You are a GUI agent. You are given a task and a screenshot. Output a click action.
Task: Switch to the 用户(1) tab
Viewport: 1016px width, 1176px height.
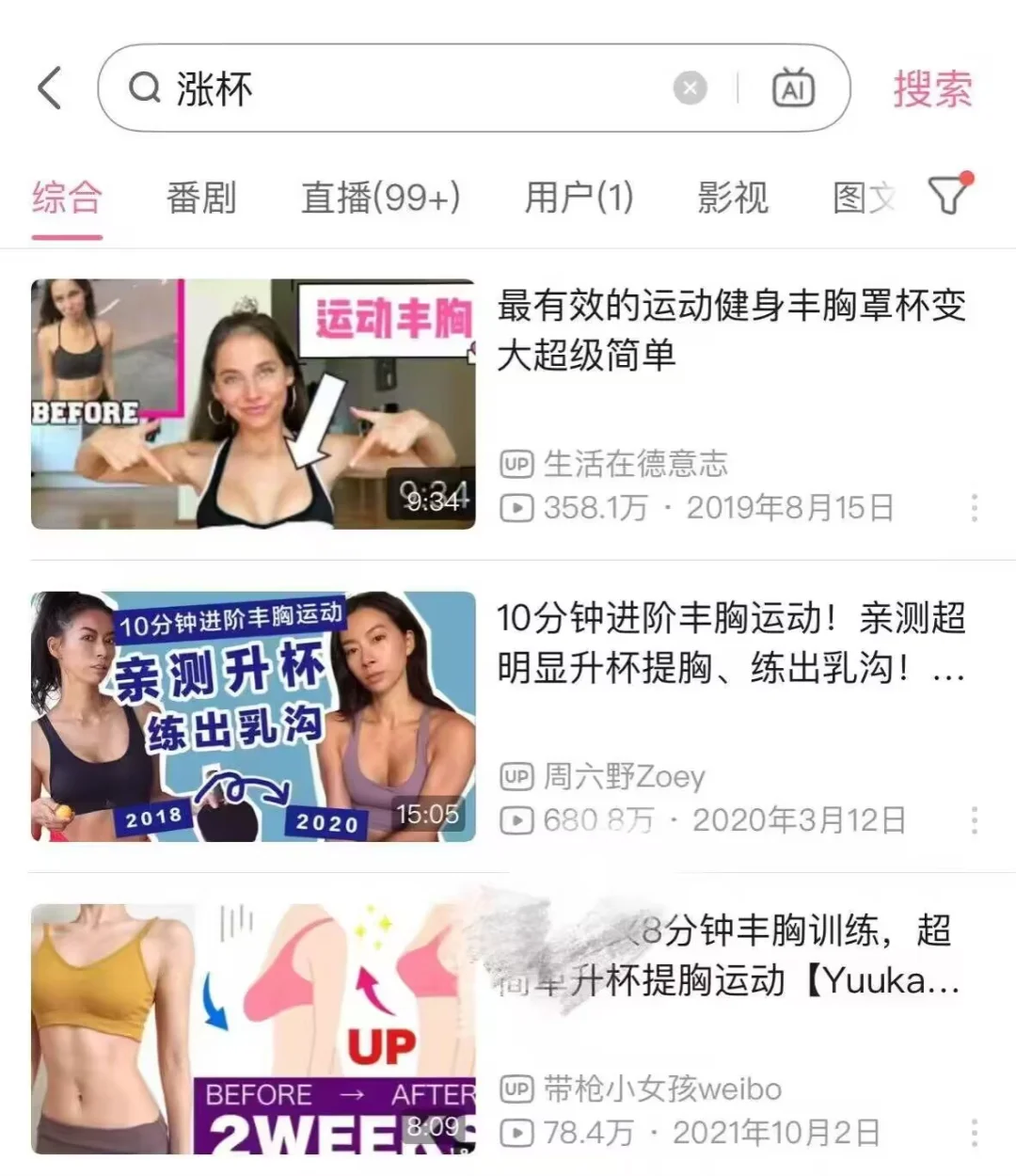point(579,199)
